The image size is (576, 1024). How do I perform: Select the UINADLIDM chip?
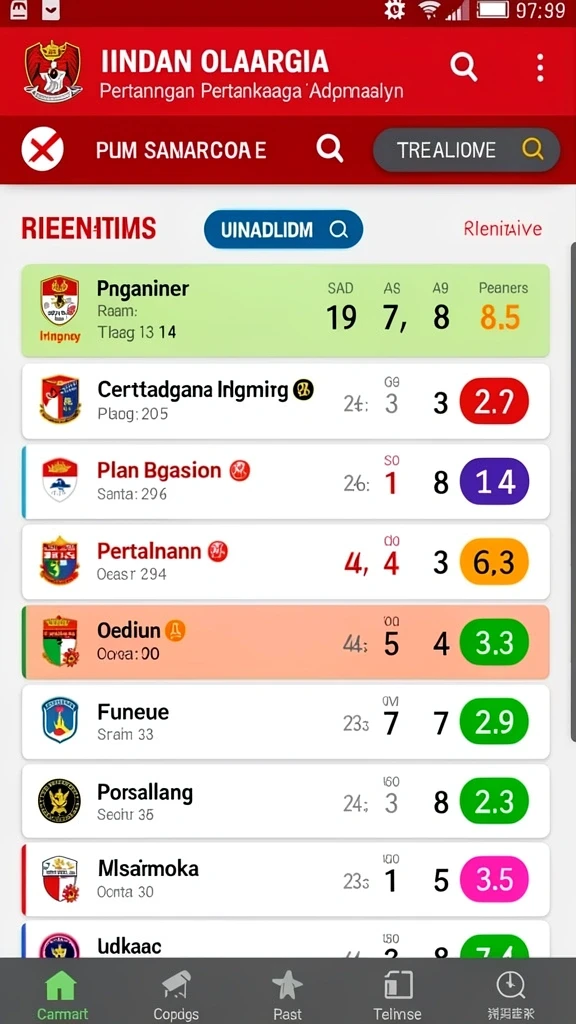tap(283, 229)
